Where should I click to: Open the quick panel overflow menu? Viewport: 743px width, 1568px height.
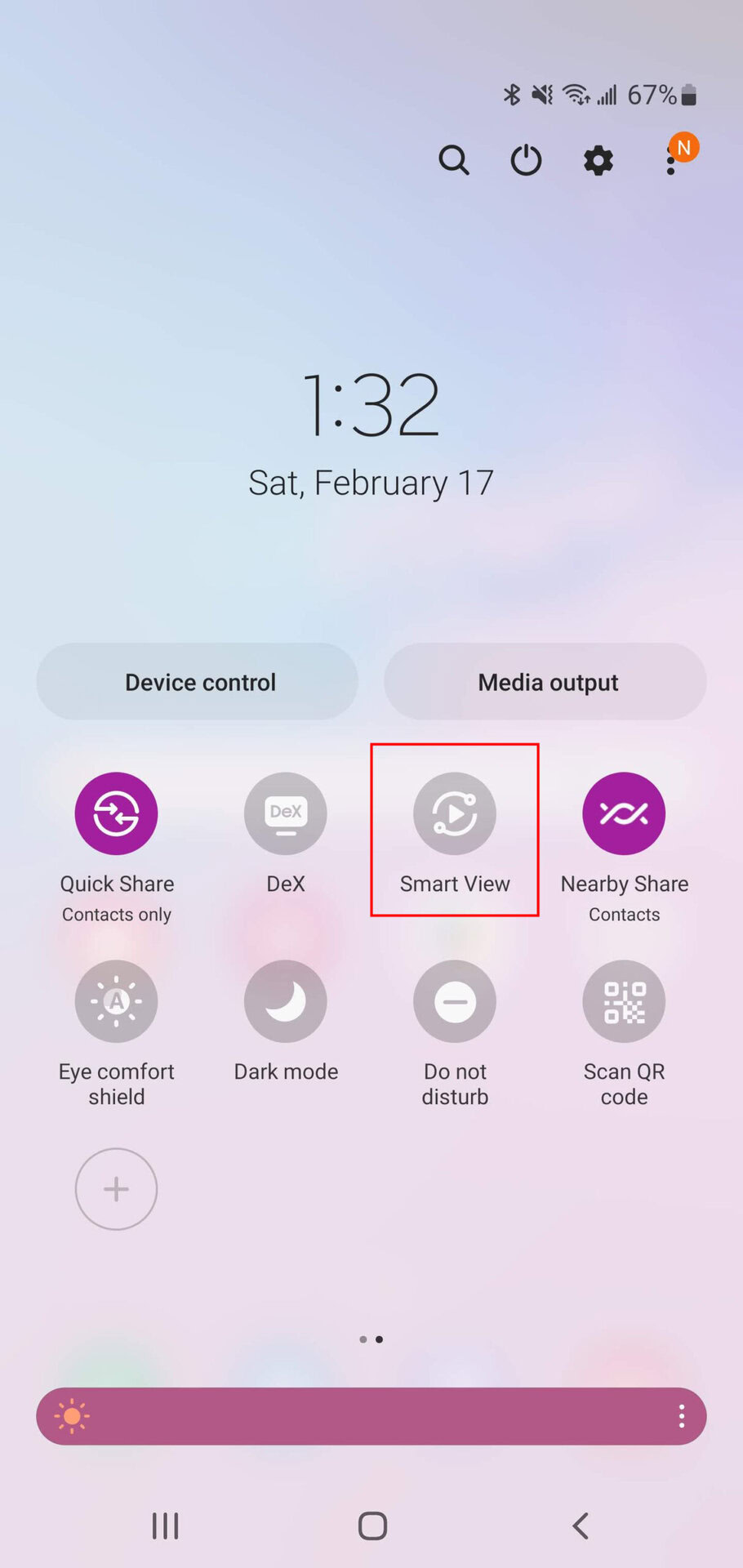coord(671,161)
